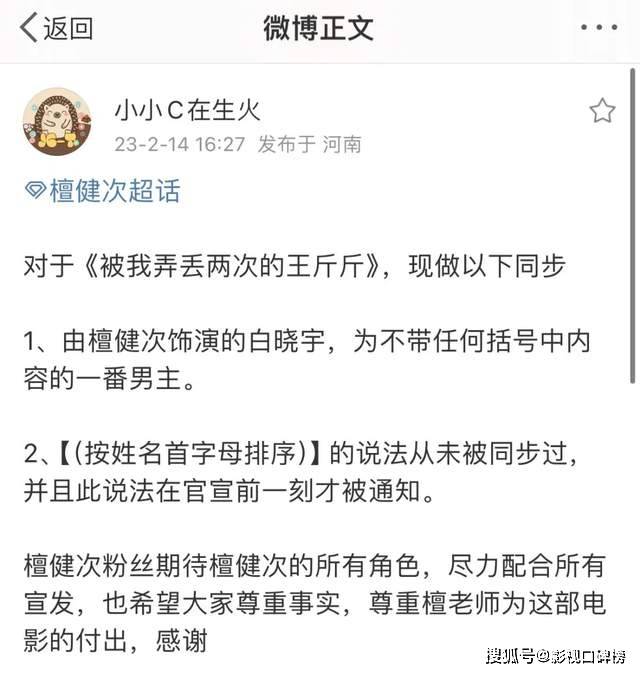Open username 小小C在生火
640x673 pixels.
click(187, 108)
